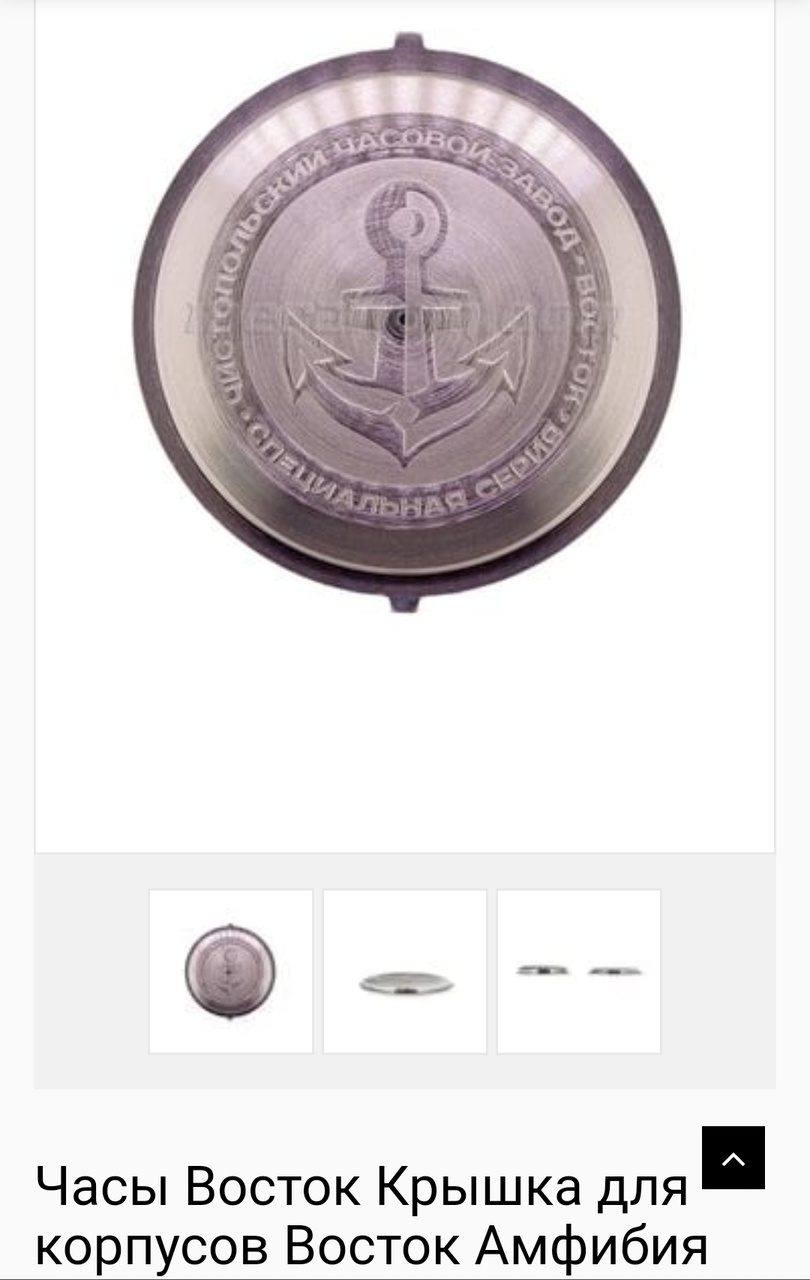This screenshot has height=1280, width=810.
Task: Tap the scroll-to-top arrow button
Action: click(733, 1158)
